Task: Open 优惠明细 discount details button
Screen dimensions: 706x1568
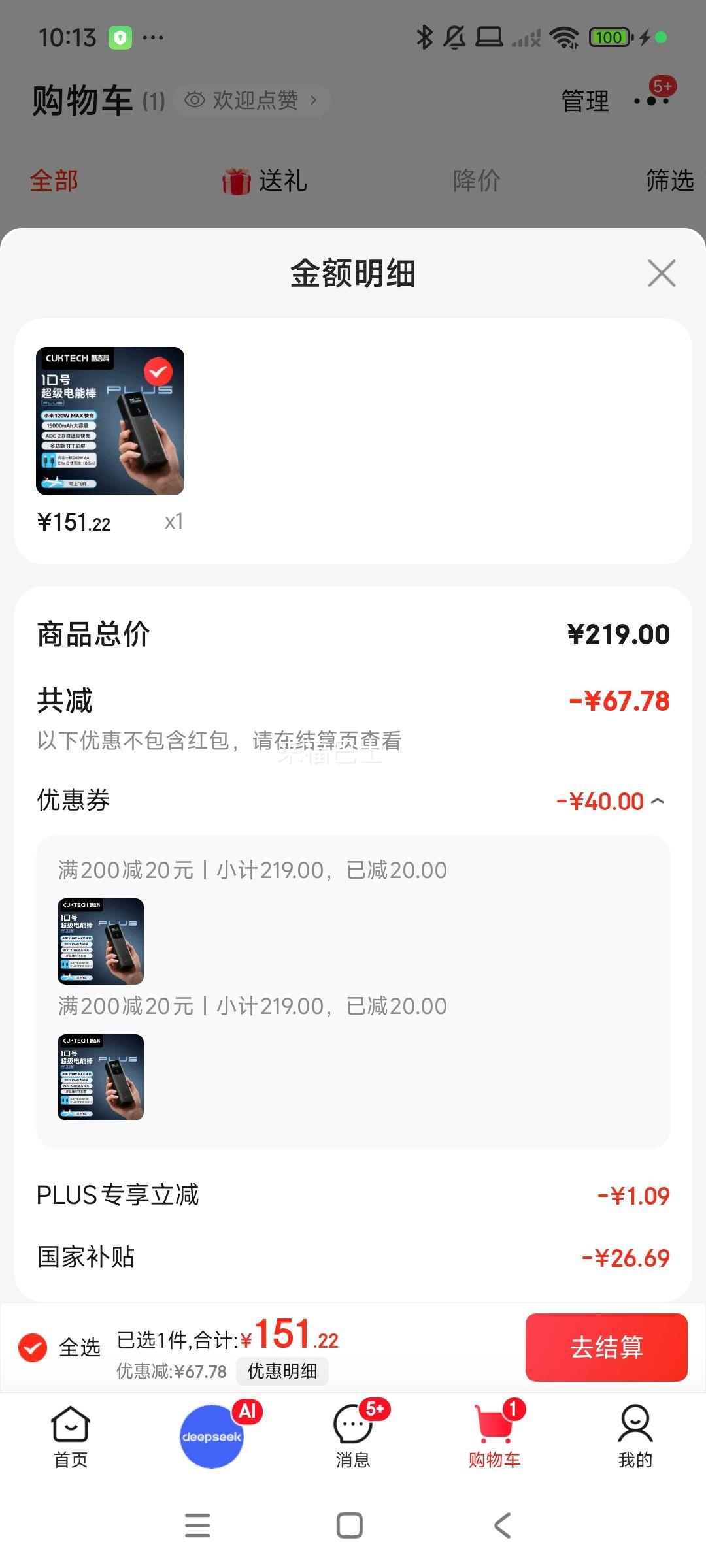Action: 282,1371
